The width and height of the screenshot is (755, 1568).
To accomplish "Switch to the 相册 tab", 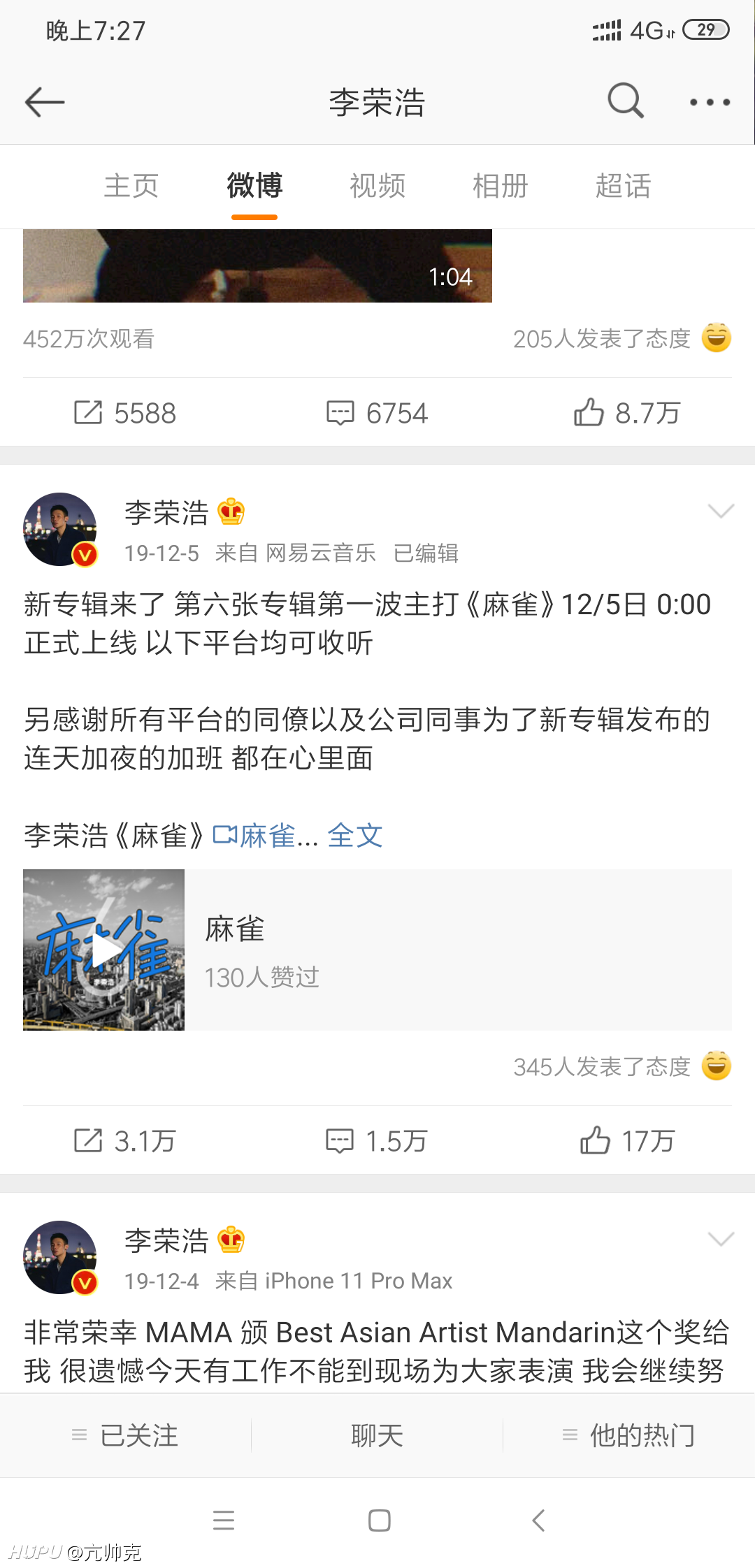I will 501,186.
